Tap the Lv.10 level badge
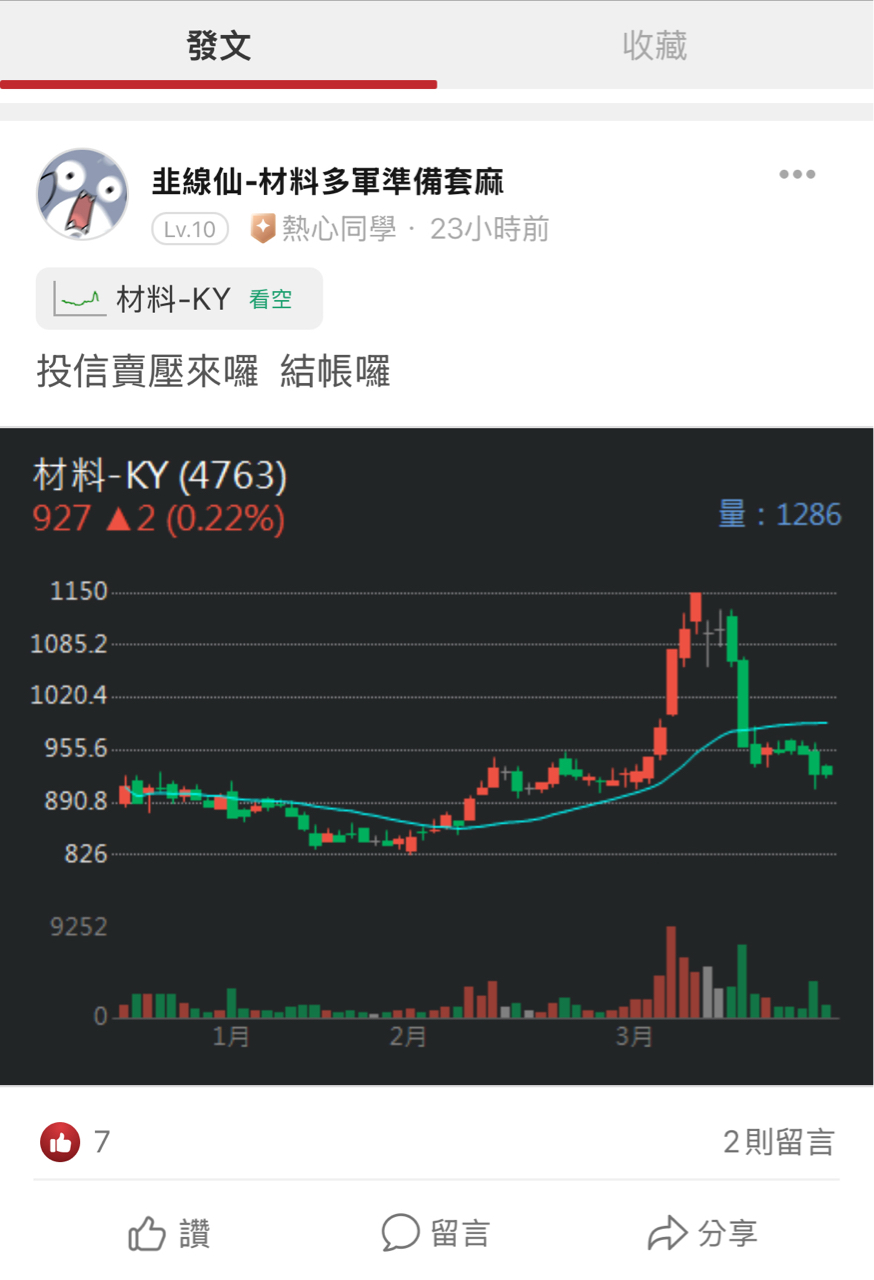Viewport: 874px width, 1280px height. click(x=189, y=228)
